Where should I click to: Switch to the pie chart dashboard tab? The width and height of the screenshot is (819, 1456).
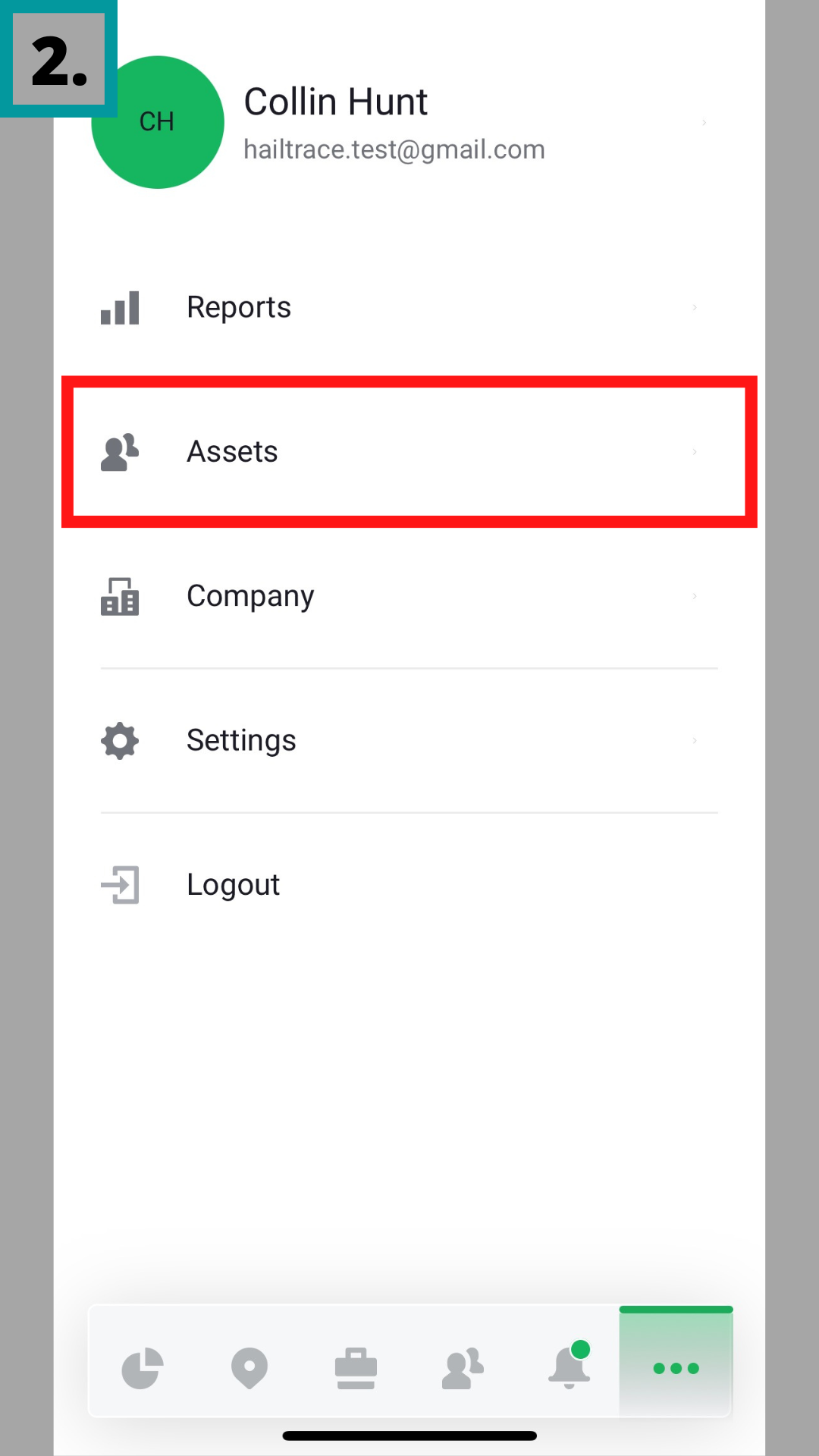click(x=143, y=1368)
